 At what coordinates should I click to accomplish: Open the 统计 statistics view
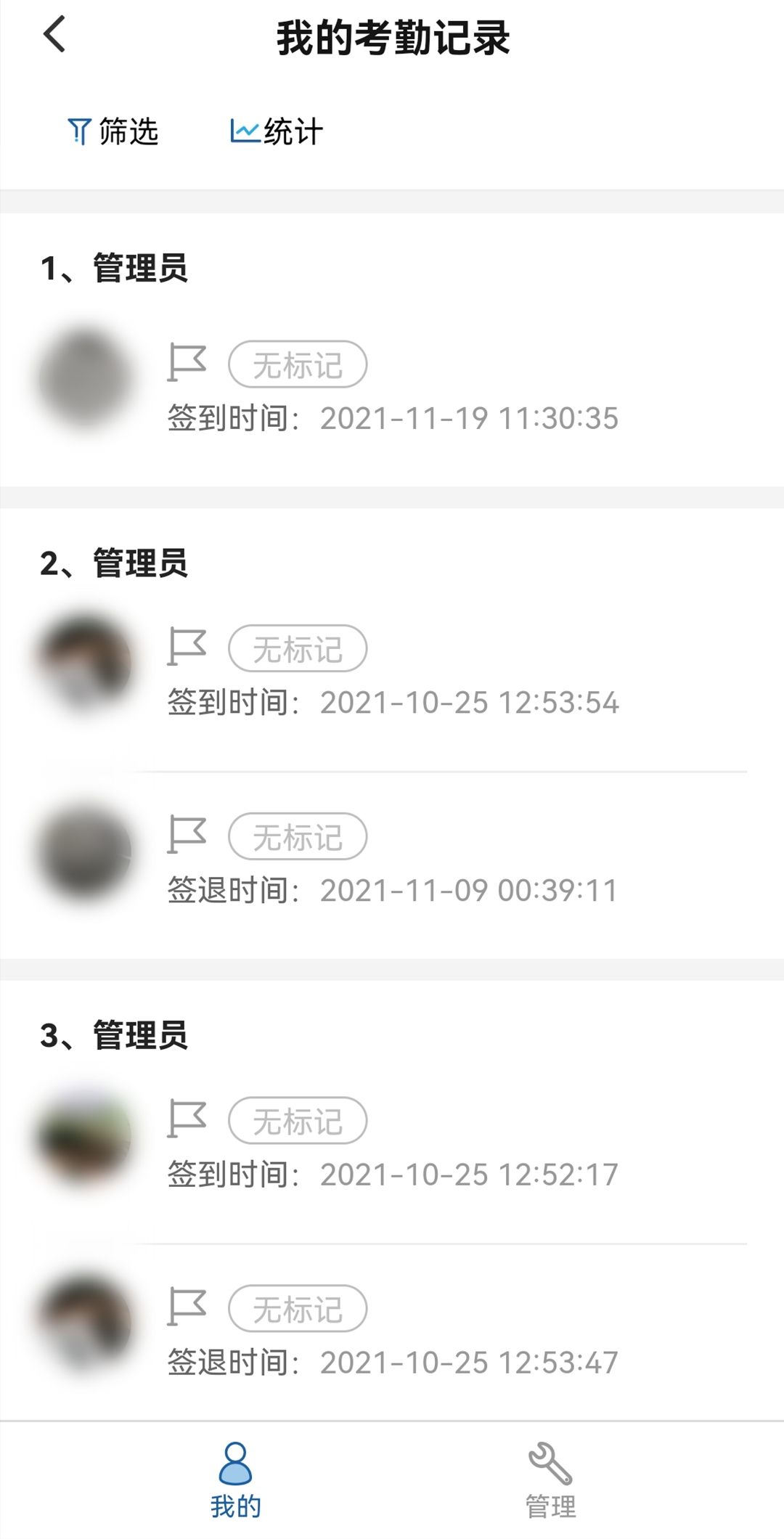coord(276,131)
